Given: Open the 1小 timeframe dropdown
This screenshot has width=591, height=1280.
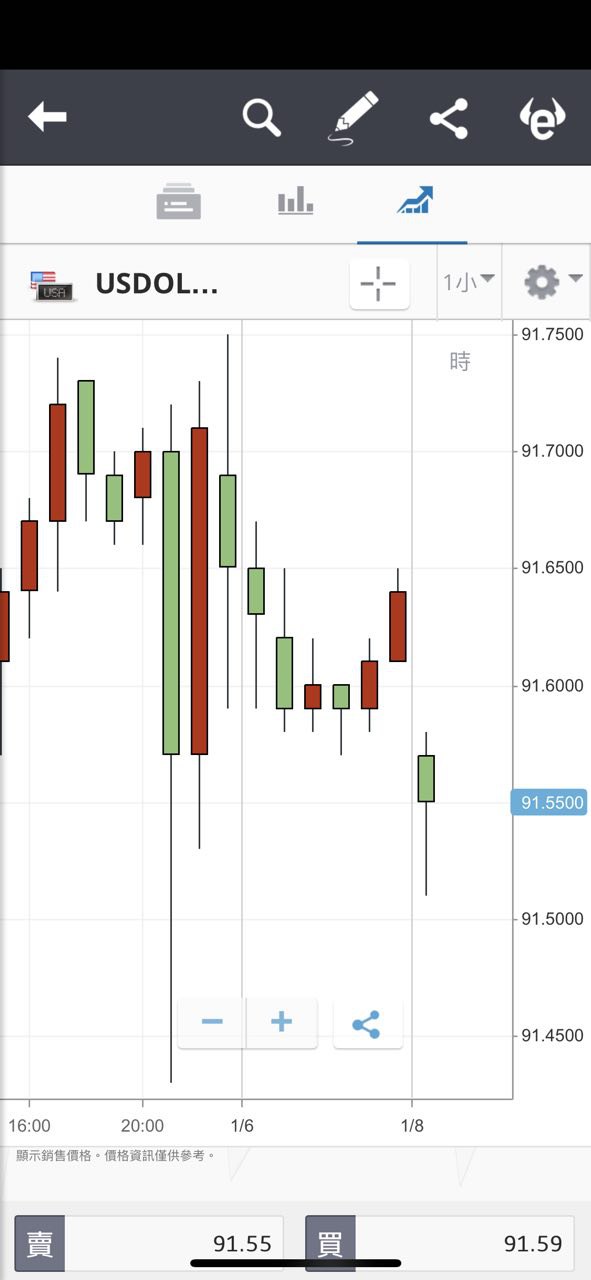Looking at the screenshot, I should coord(469,282).
